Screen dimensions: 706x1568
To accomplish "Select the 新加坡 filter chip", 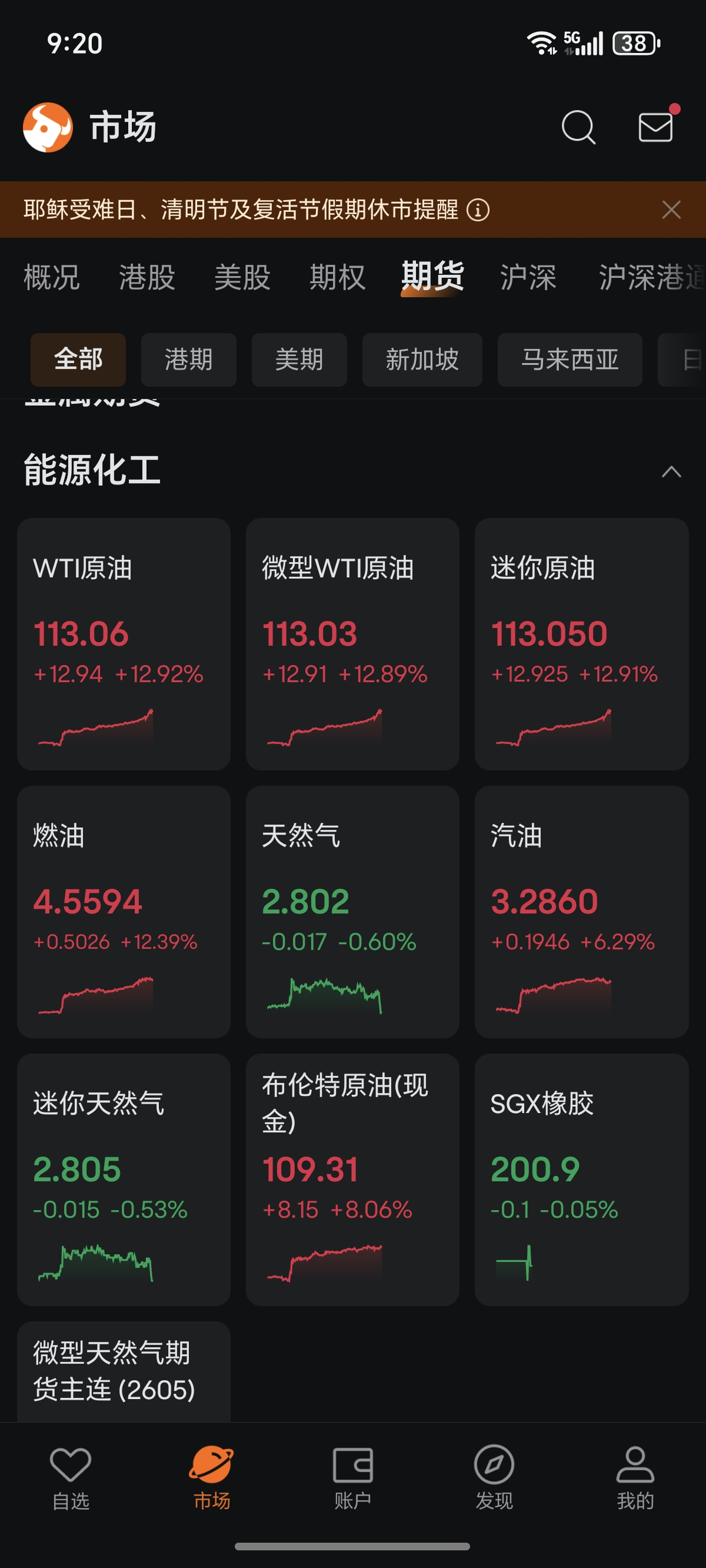I will [422, 360].
